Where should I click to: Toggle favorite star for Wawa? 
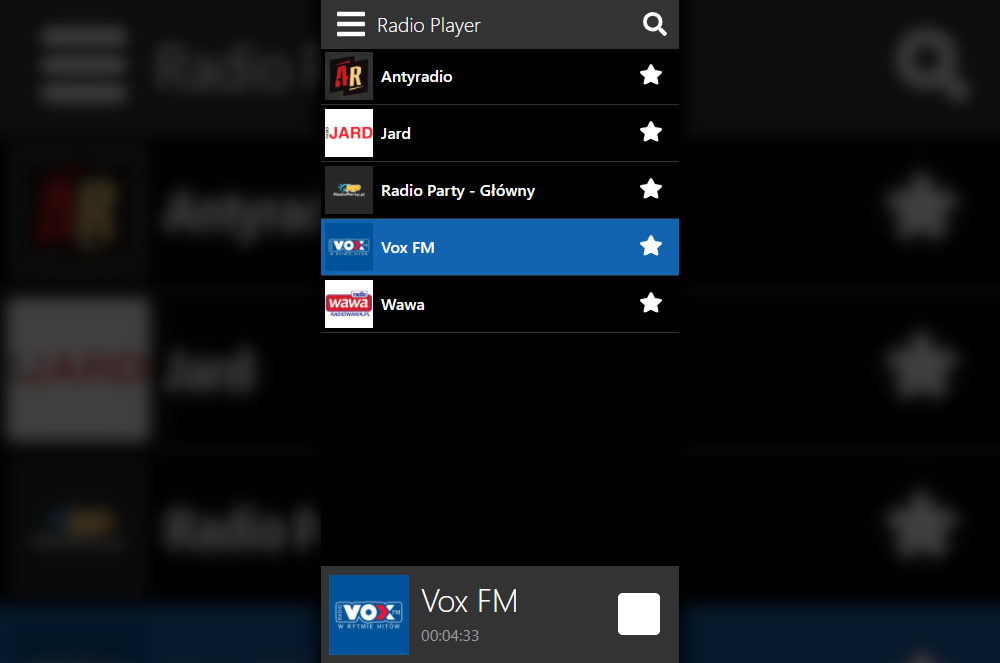(x=651, y=303)
